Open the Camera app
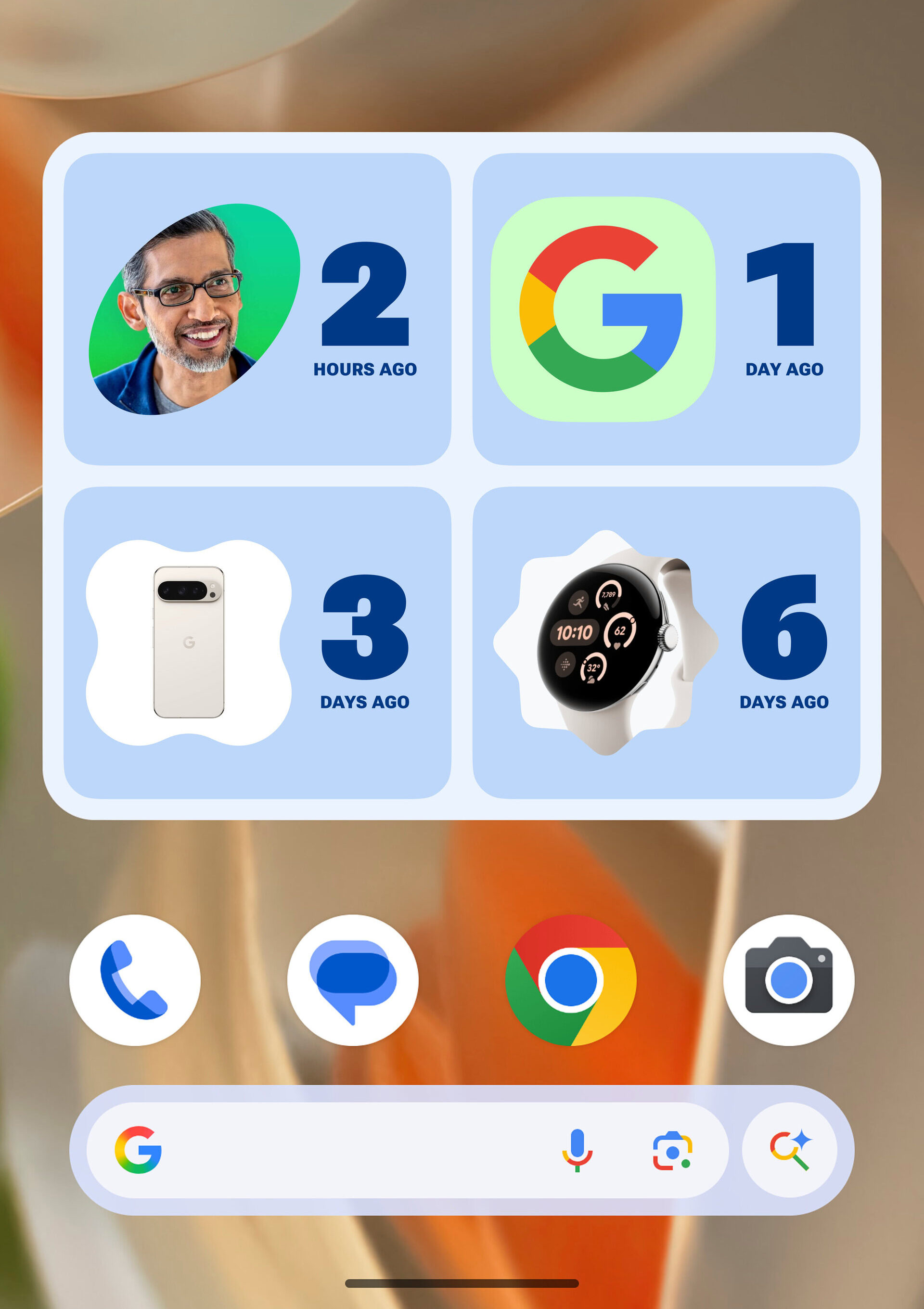924x1309 pixels. 788,981
